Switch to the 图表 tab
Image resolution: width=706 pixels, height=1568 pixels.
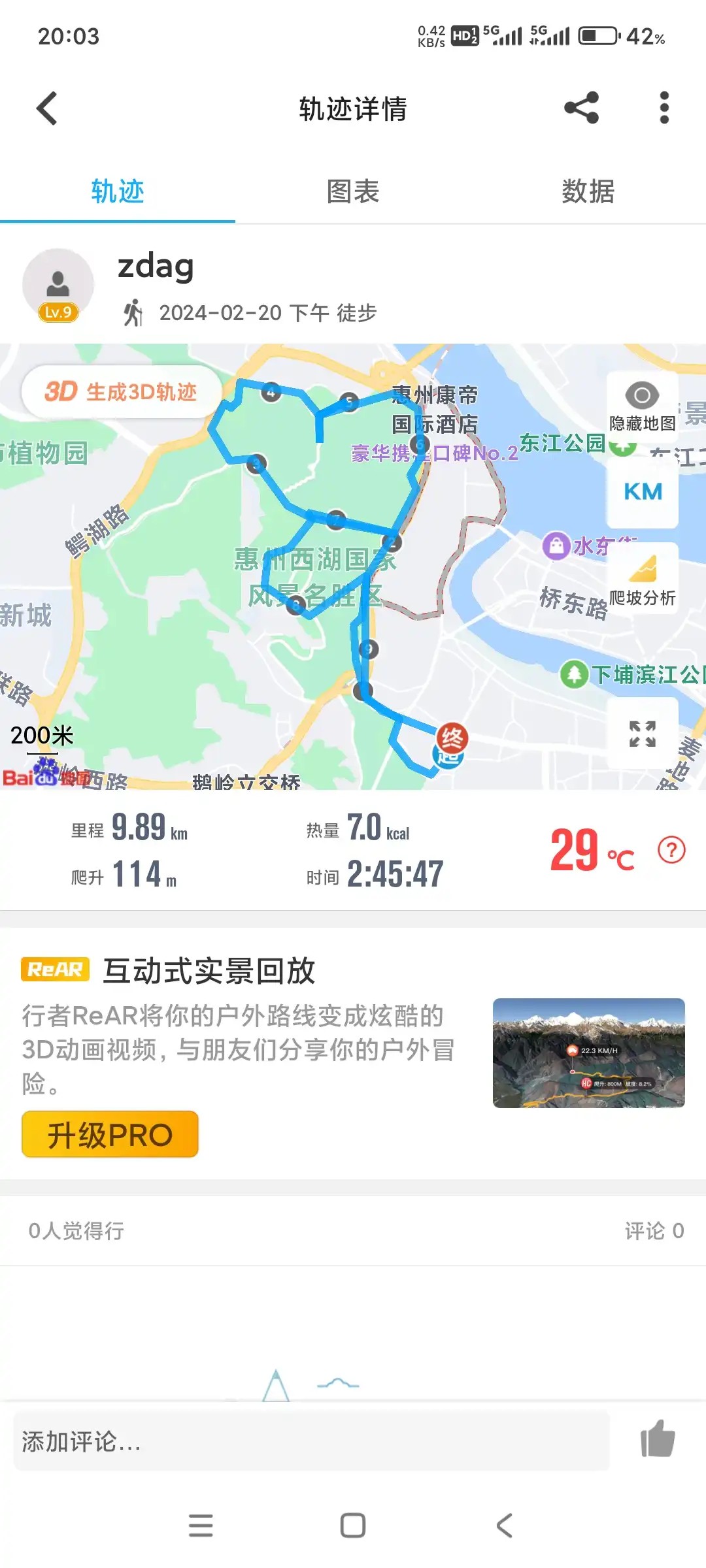tap(353, 191)
